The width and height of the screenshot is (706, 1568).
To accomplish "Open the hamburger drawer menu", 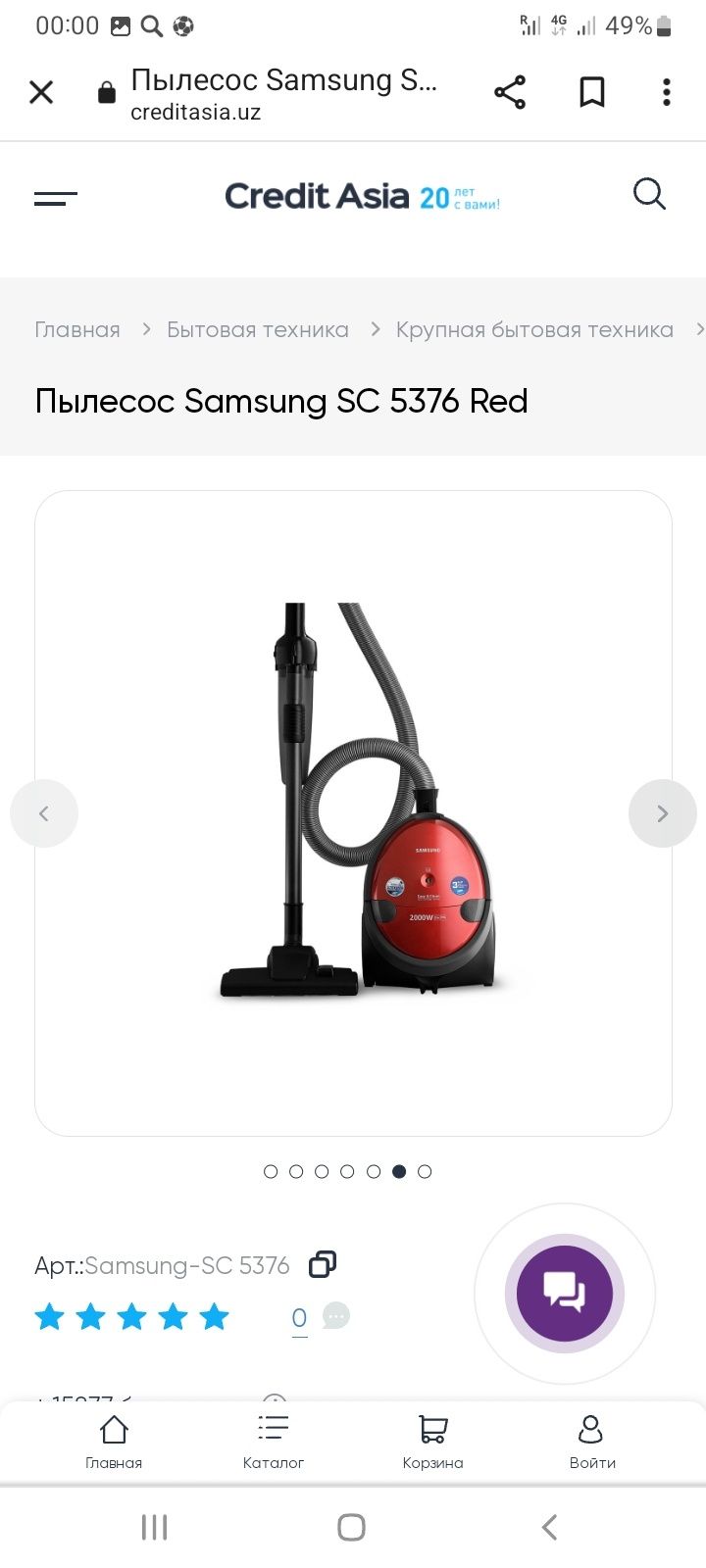I will point(55,198).
